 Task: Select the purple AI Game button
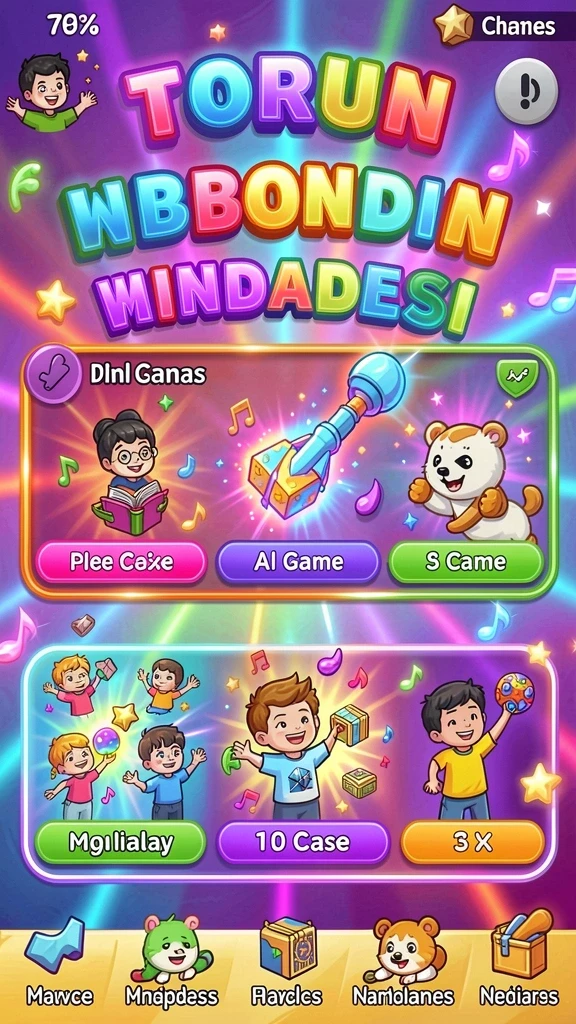click(299, 562)
